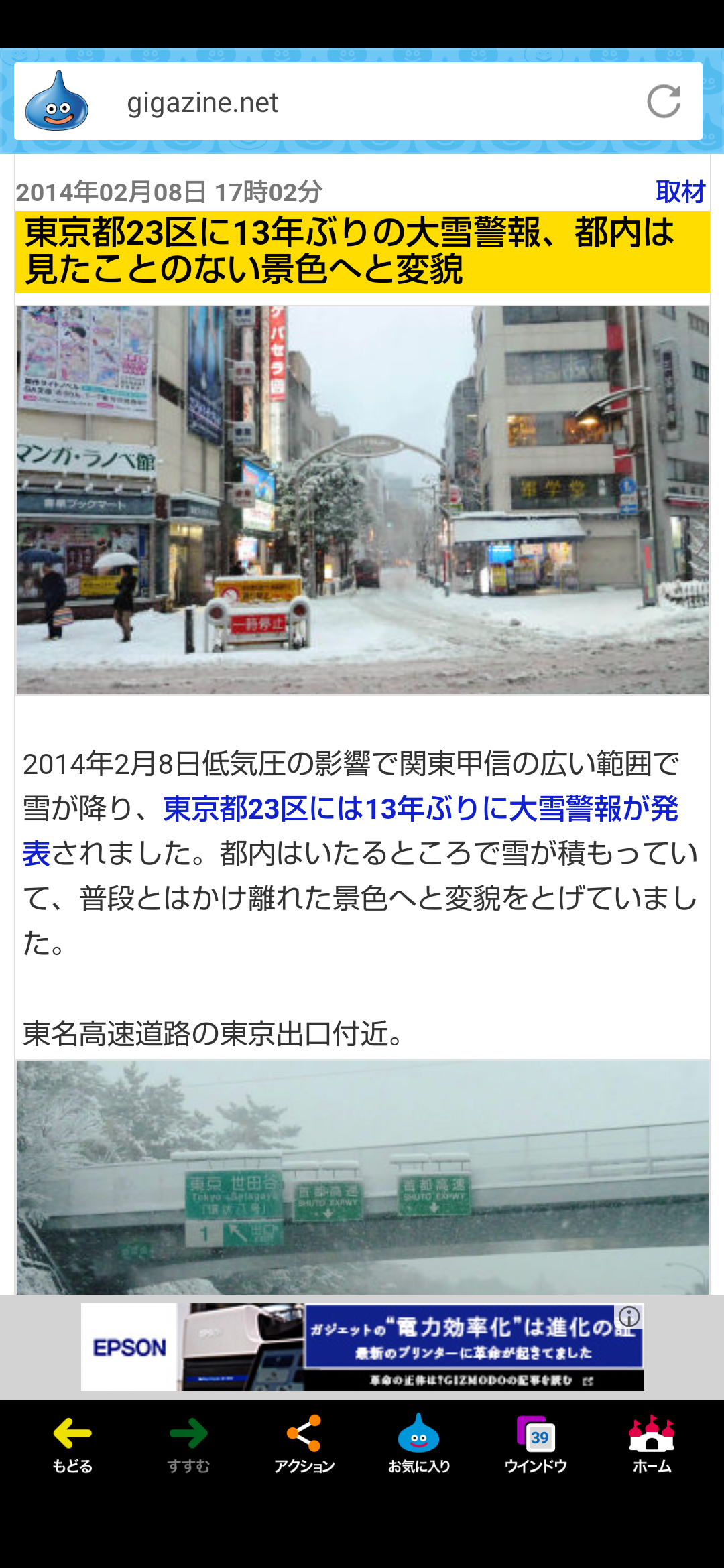The height and width of the screenshot is (1568, 724).
Task: Reload the gigazine.net page
Action: tap(664, 102)
